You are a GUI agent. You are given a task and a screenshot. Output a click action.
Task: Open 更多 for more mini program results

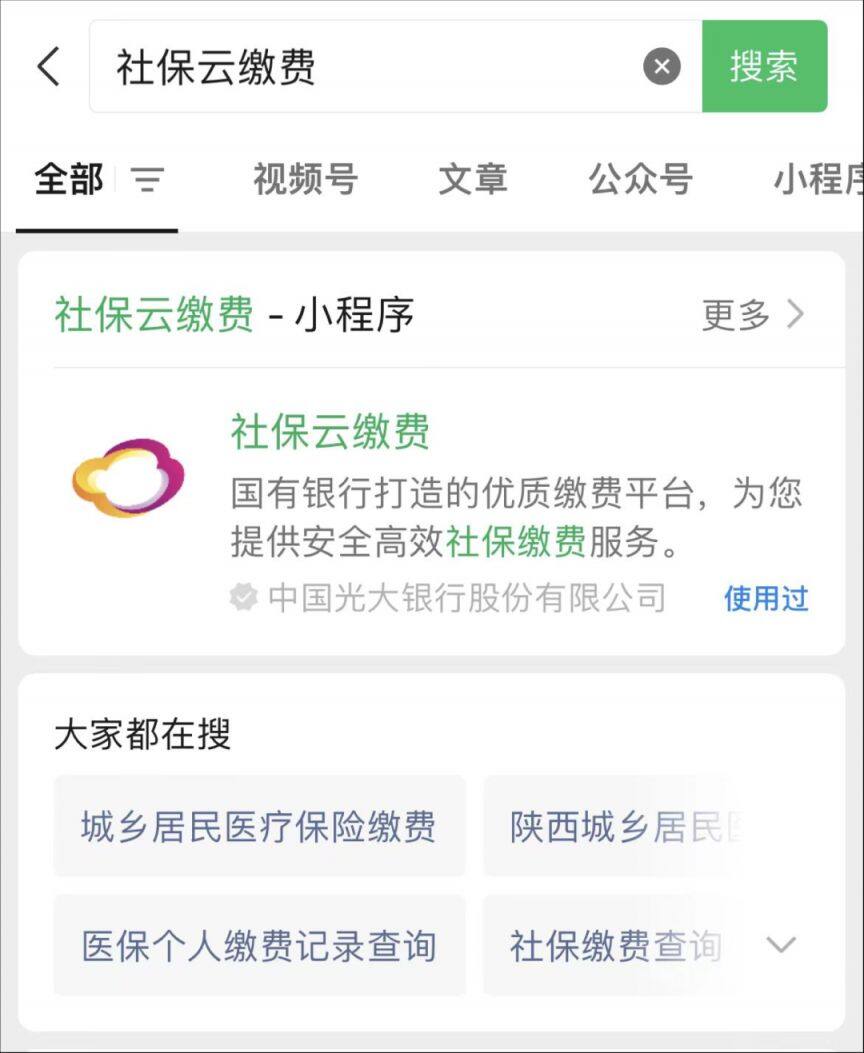pos(752,315)
